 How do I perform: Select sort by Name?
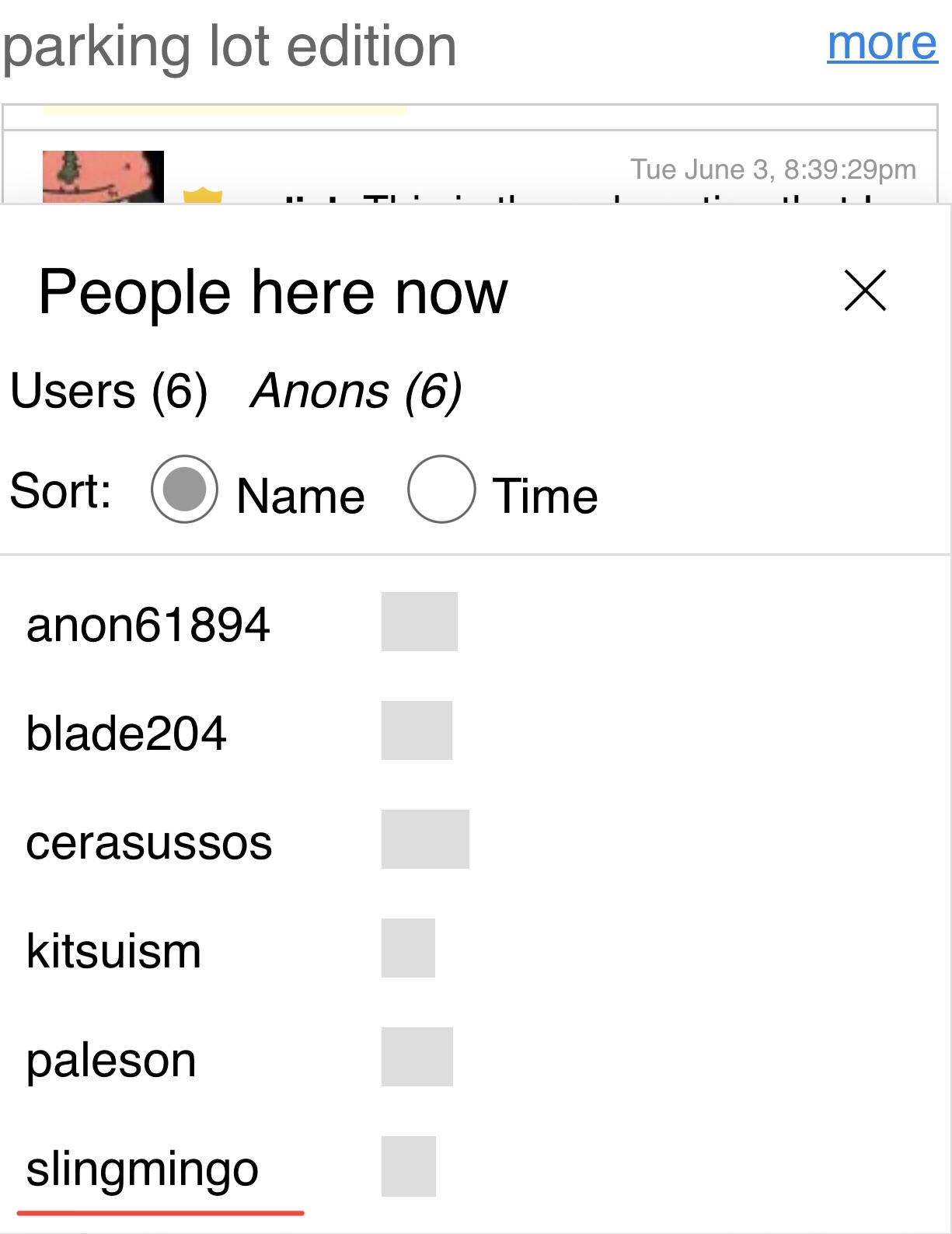184,490
